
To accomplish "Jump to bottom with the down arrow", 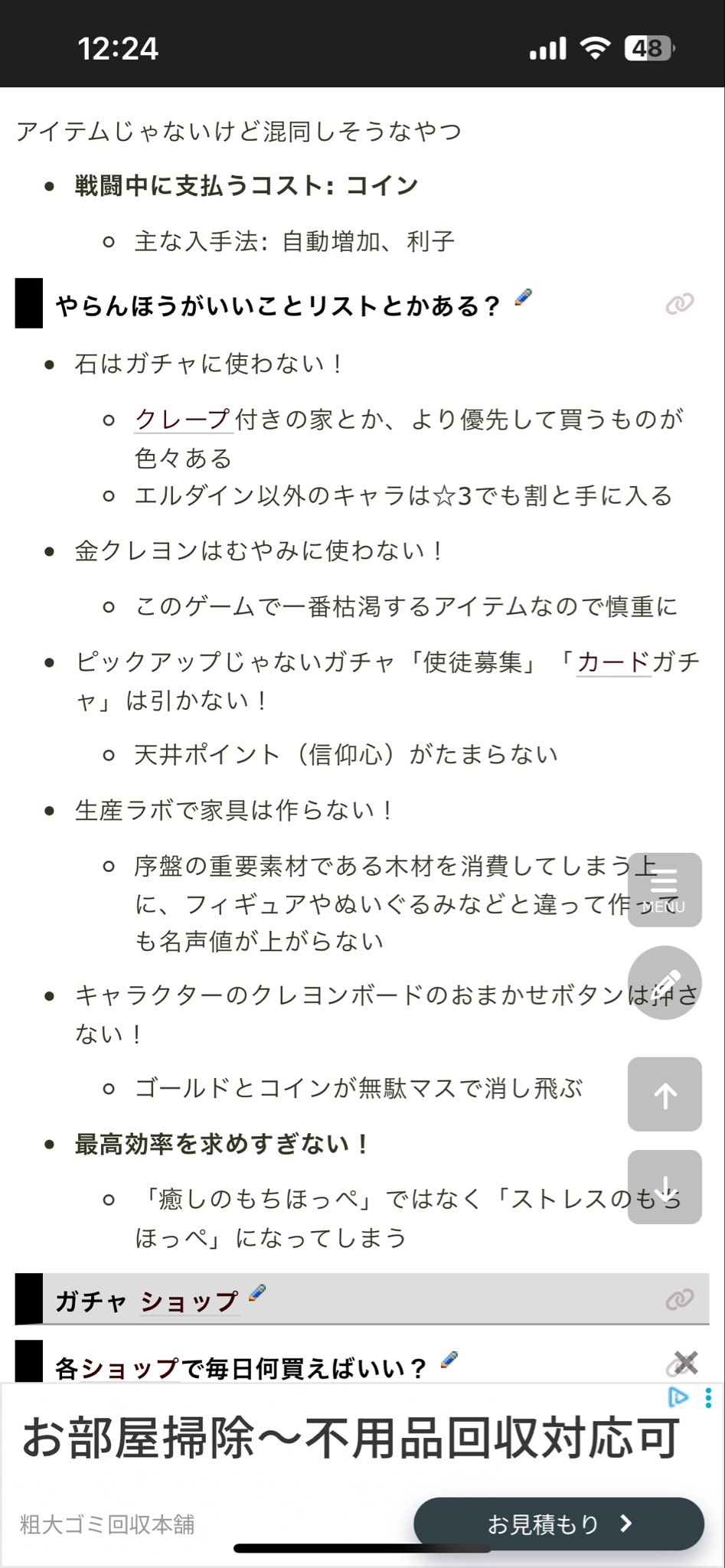I will coord(664,1187).
